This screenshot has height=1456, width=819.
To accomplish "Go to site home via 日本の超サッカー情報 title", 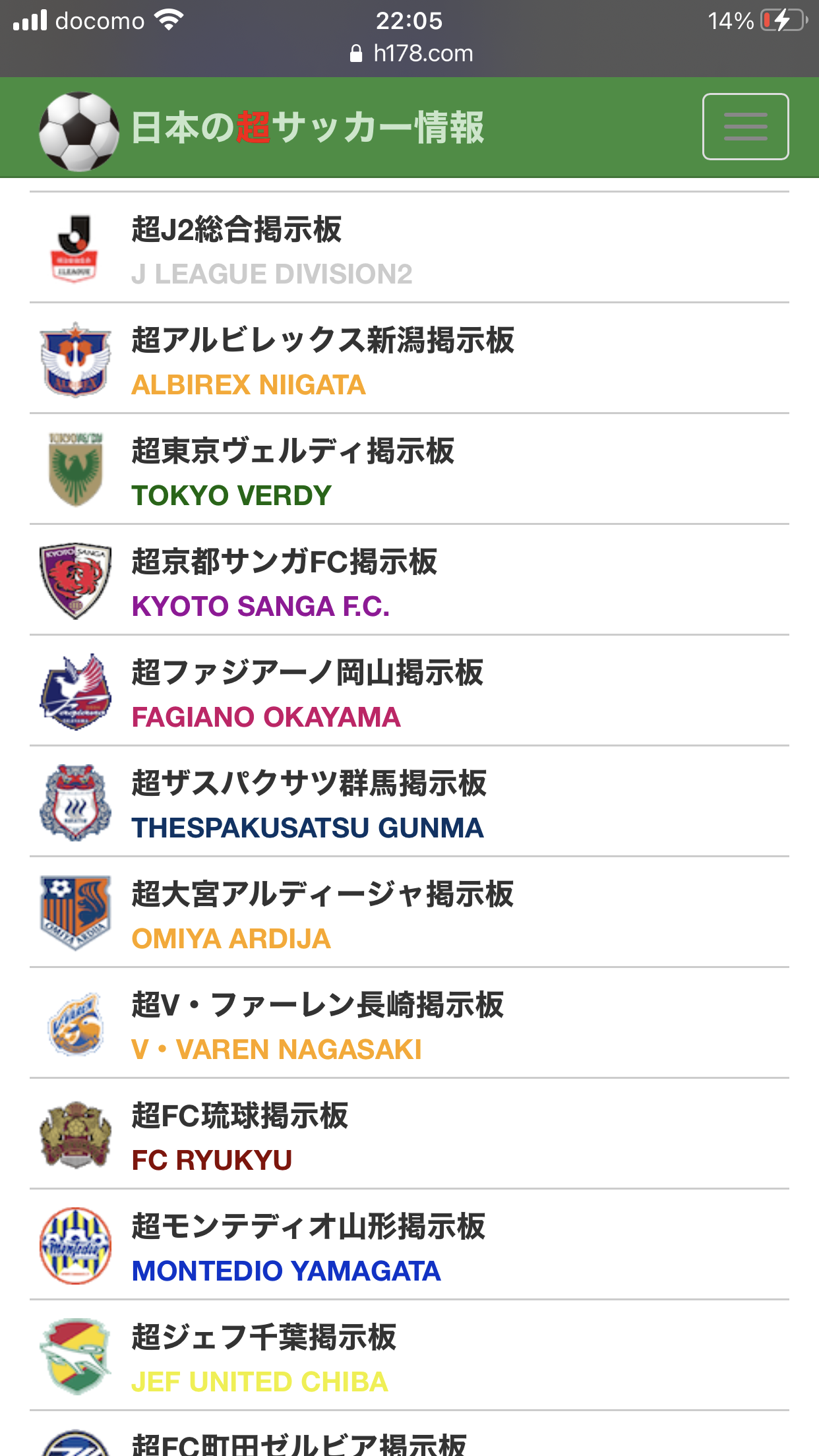I will click(307, 127).
